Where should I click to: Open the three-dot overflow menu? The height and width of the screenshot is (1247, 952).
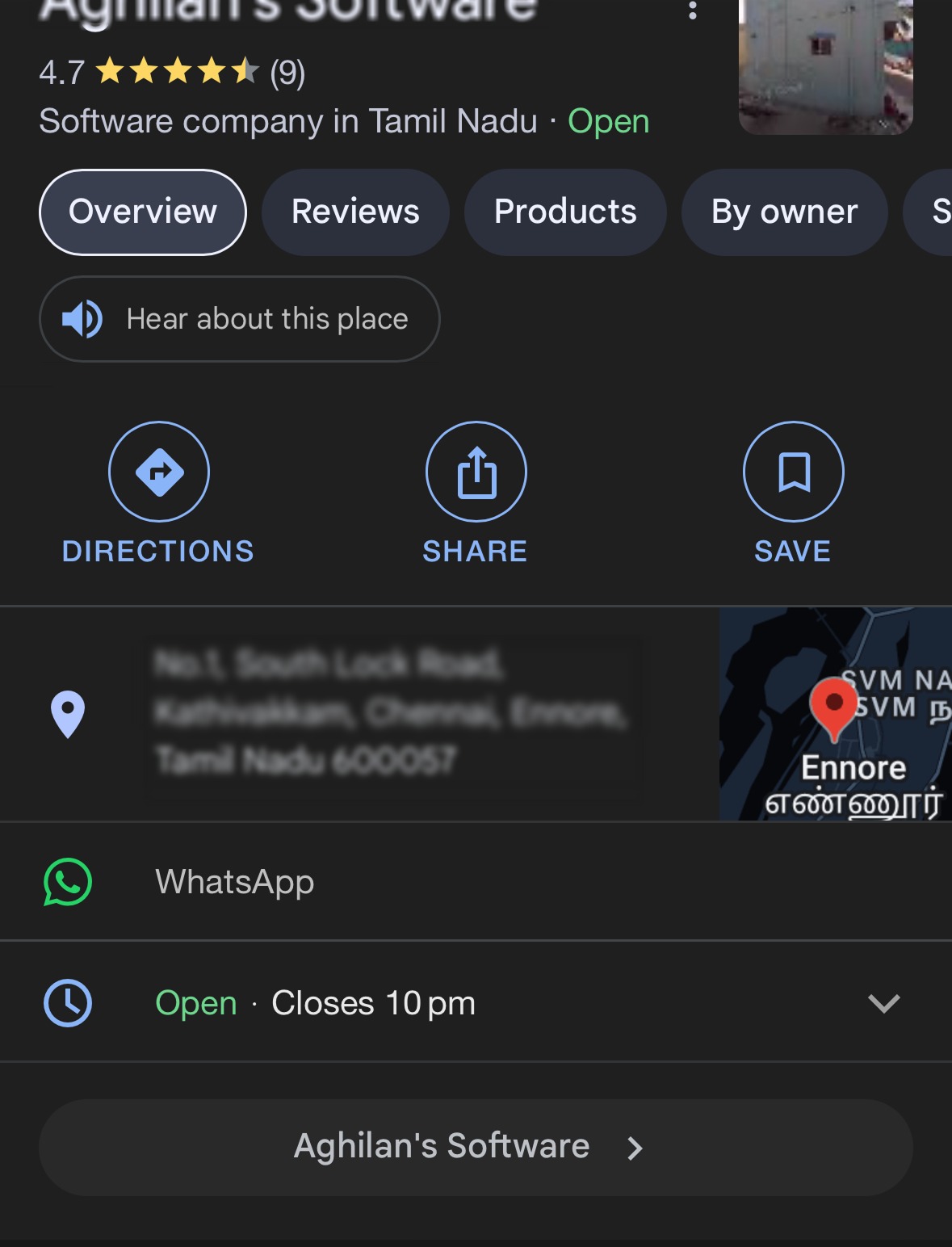[x=692, y=10]
